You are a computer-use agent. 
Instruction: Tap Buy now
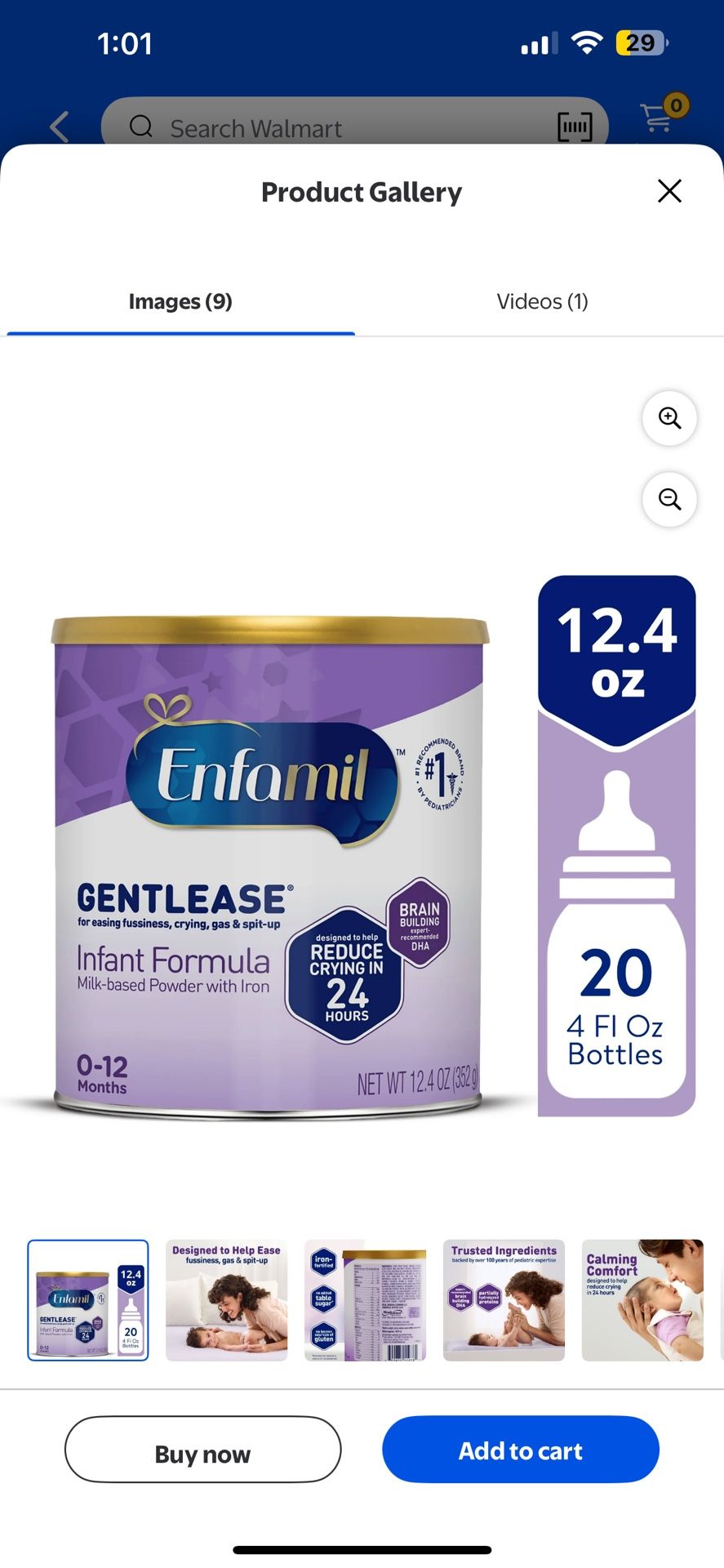(x=202, y=1449)
